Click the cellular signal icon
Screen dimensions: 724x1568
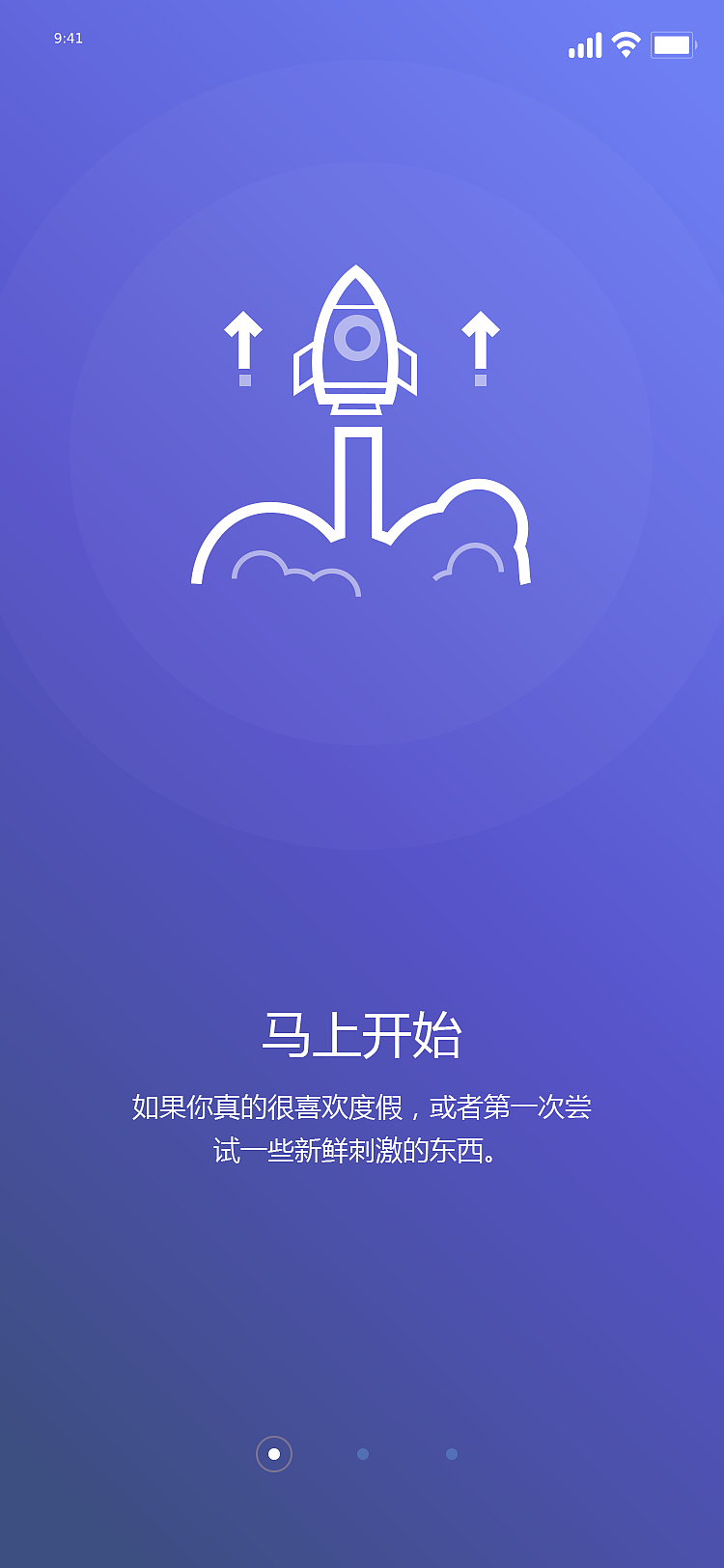coord(584,43)
